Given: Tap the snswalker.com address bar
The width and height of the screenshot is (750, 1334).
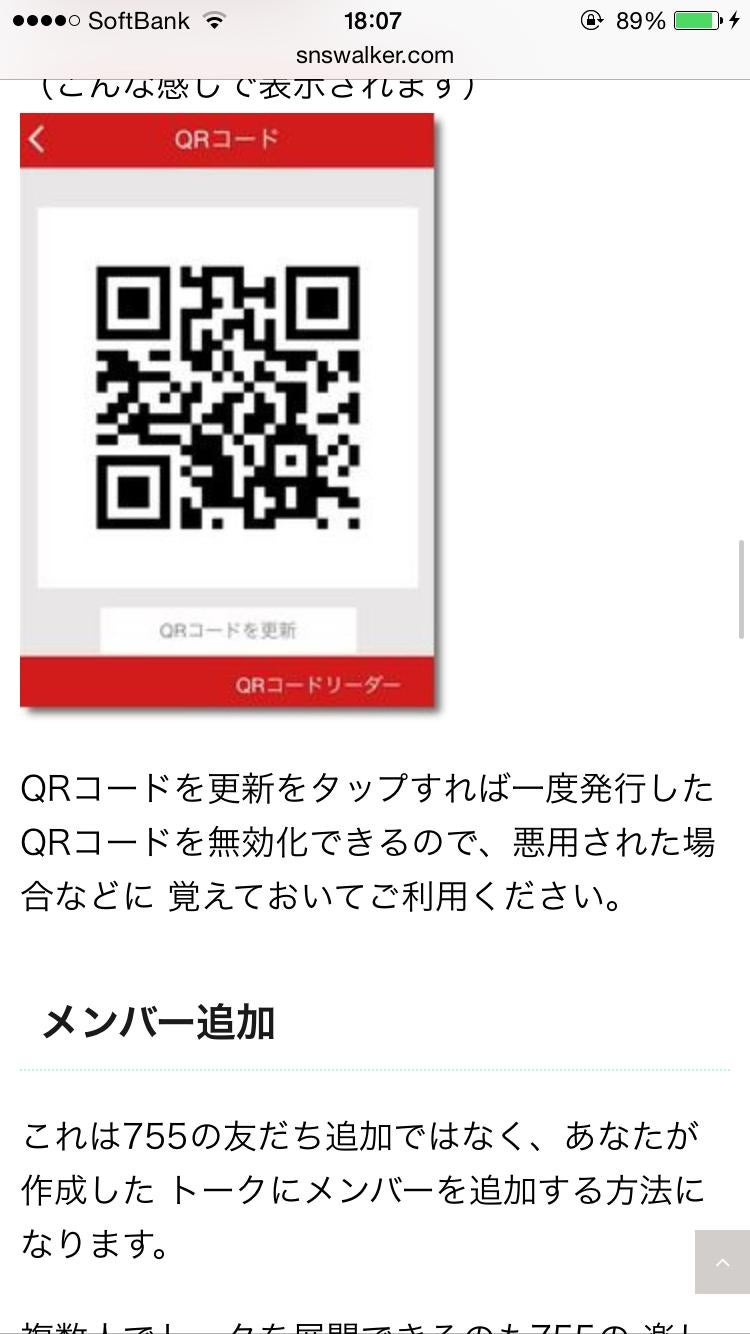Looking at the screenshot, I should tap(375, 56).
